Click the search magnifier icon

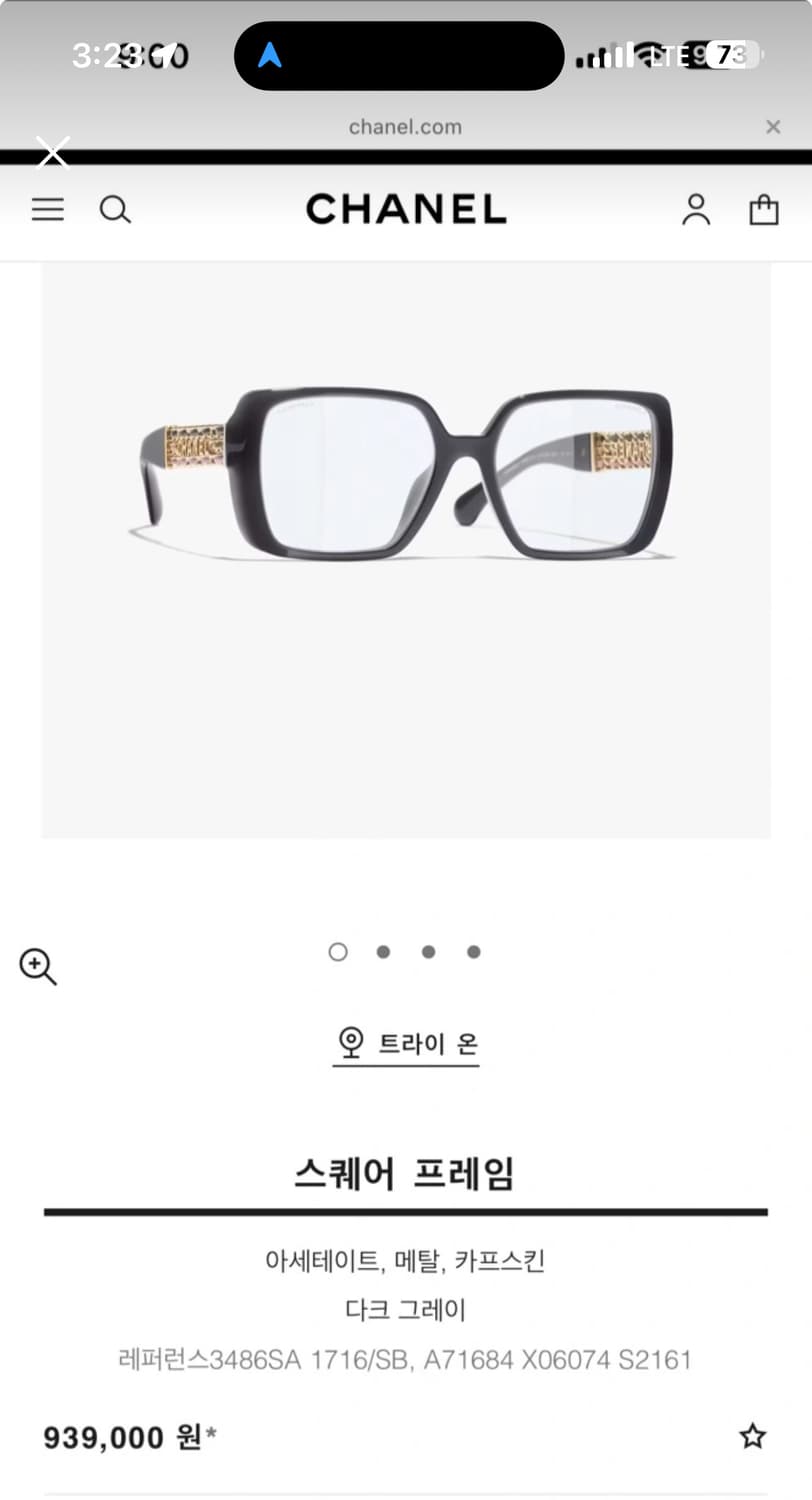tap(115, 210)
